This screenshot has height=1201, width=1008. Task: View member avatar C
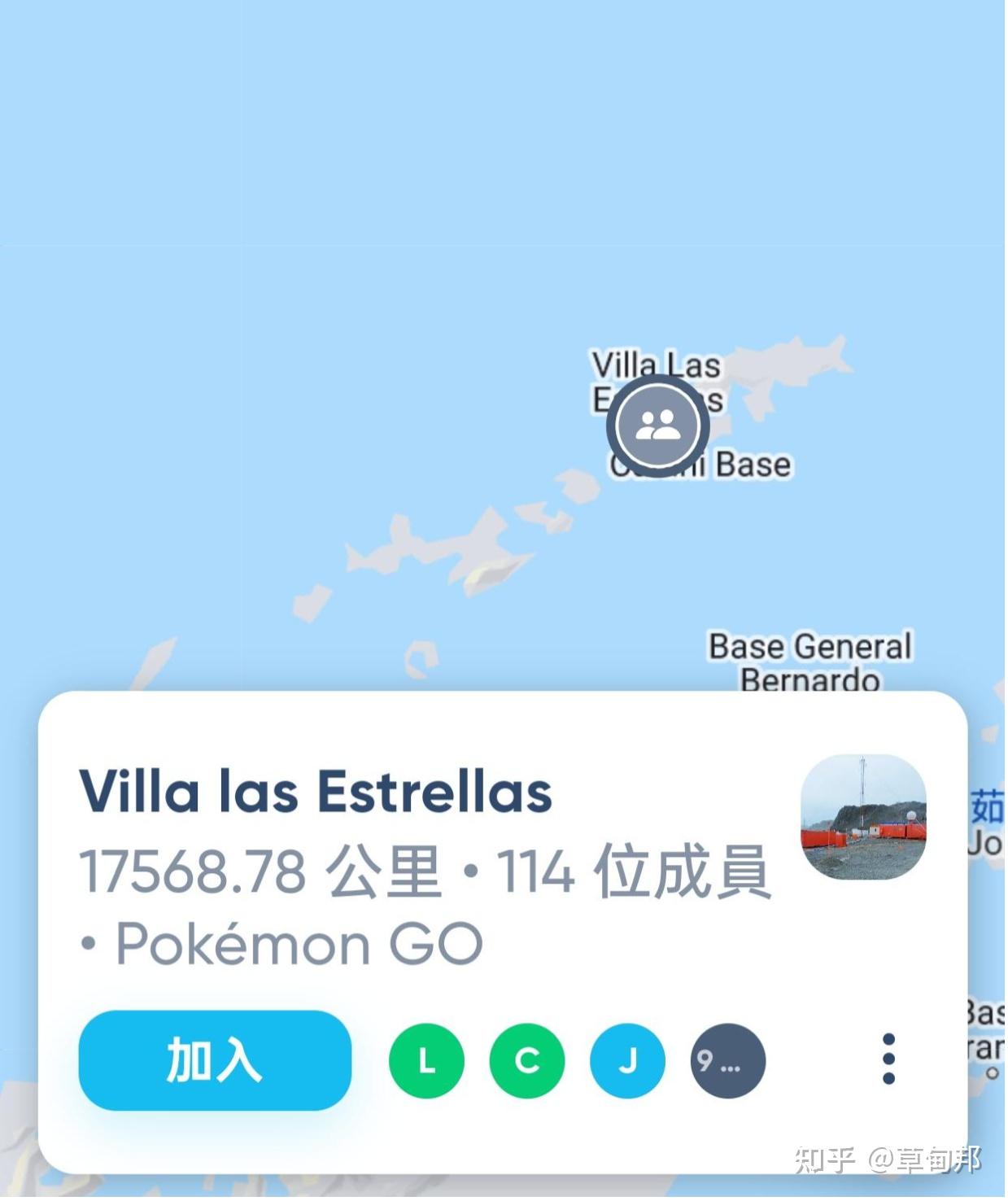526,1062
